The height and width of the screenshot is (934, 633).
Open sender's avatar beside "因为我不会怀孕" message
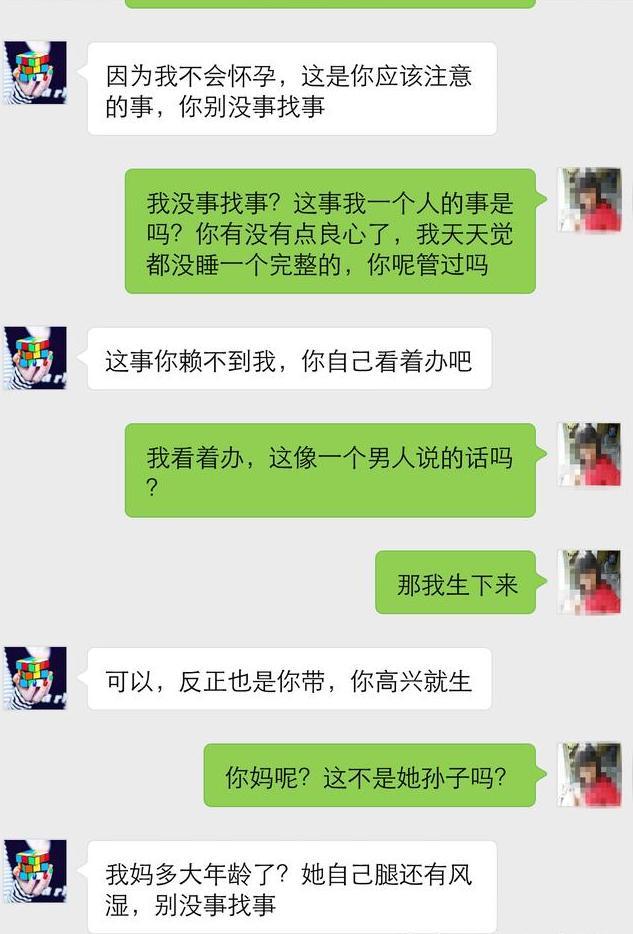coord(35,73)
